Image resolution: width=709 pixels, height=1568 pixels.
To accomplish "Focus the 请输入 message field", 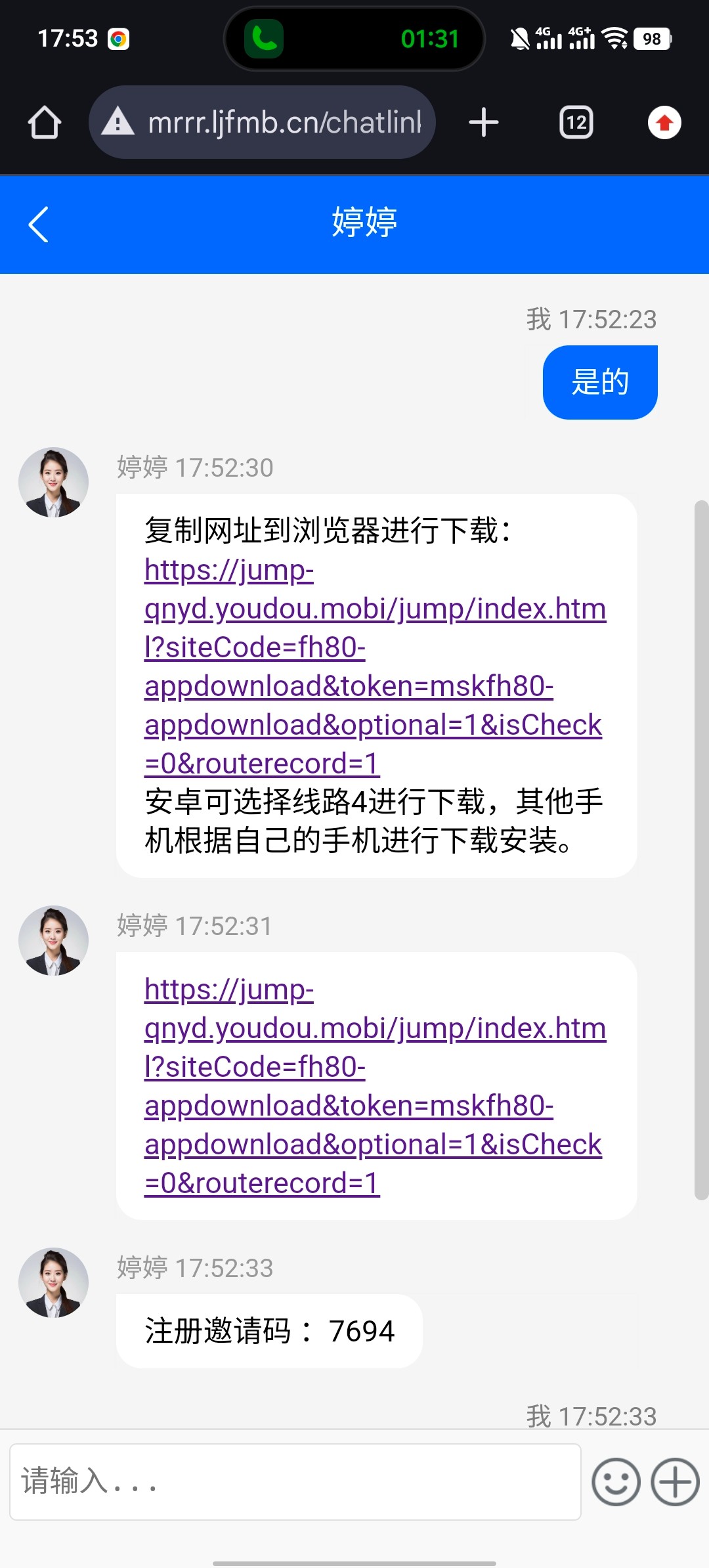I will click(295, 1482).
